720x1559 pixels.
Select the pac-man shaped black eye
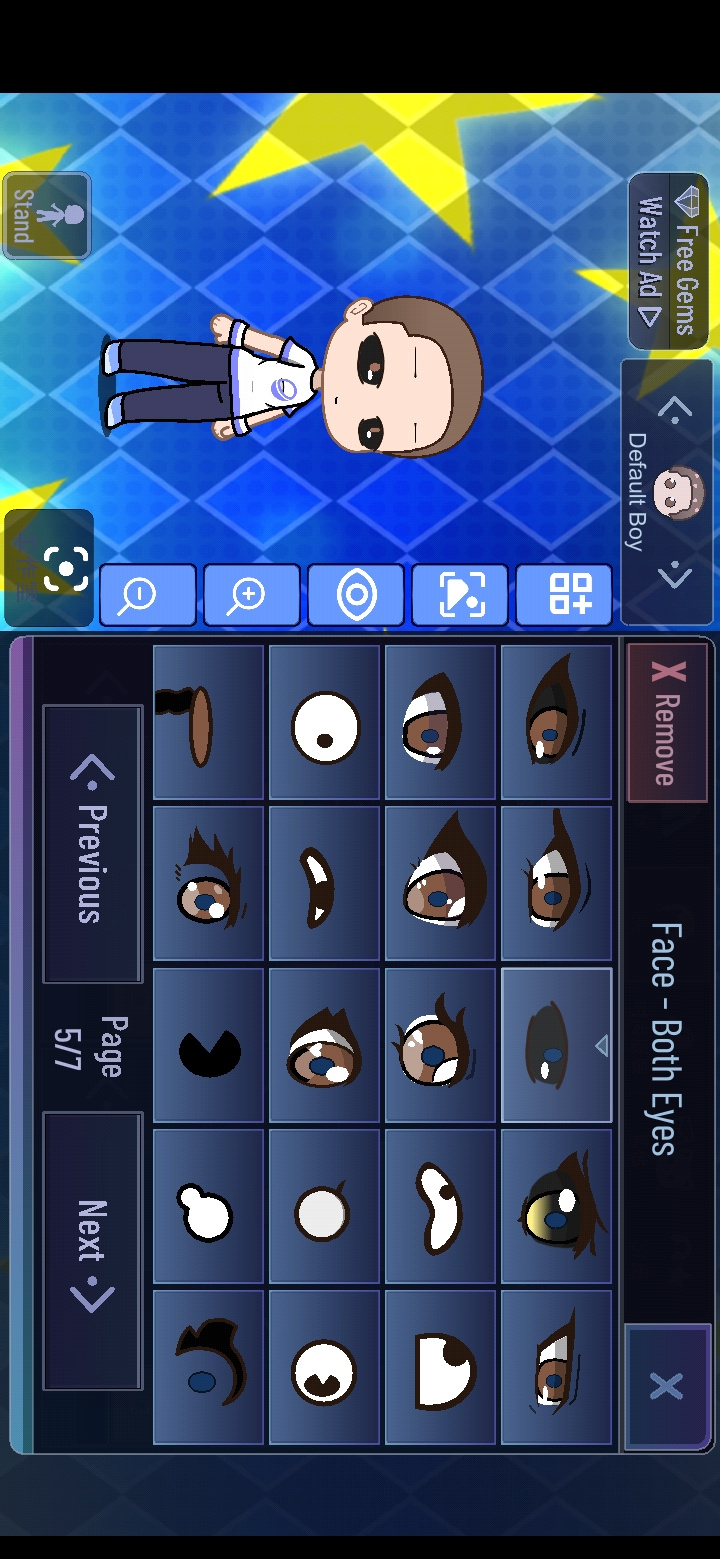click(x=208, y=1045)
